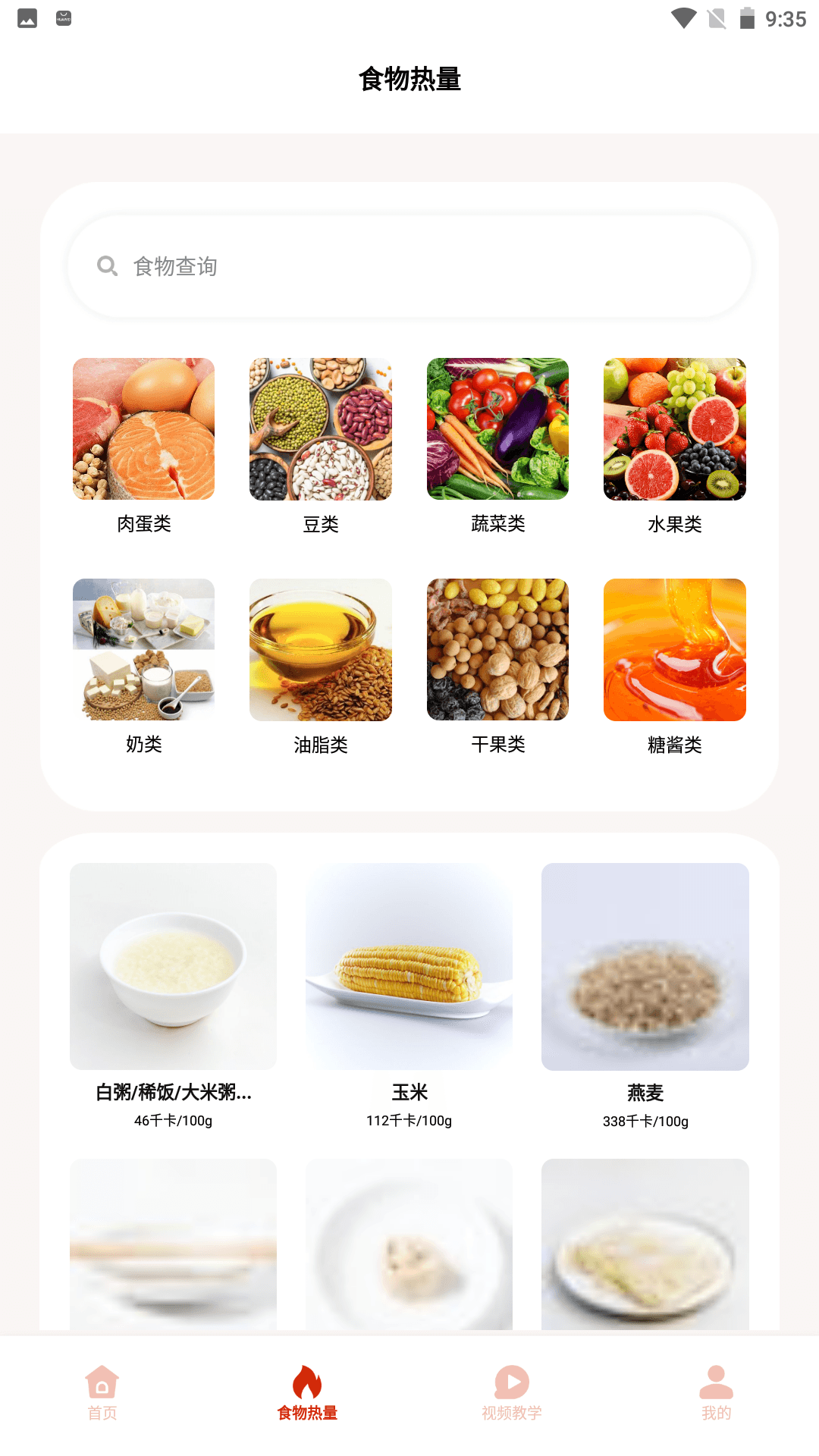
Task: Select the 糖酱类 category
Action: click(x=675, y=667)
